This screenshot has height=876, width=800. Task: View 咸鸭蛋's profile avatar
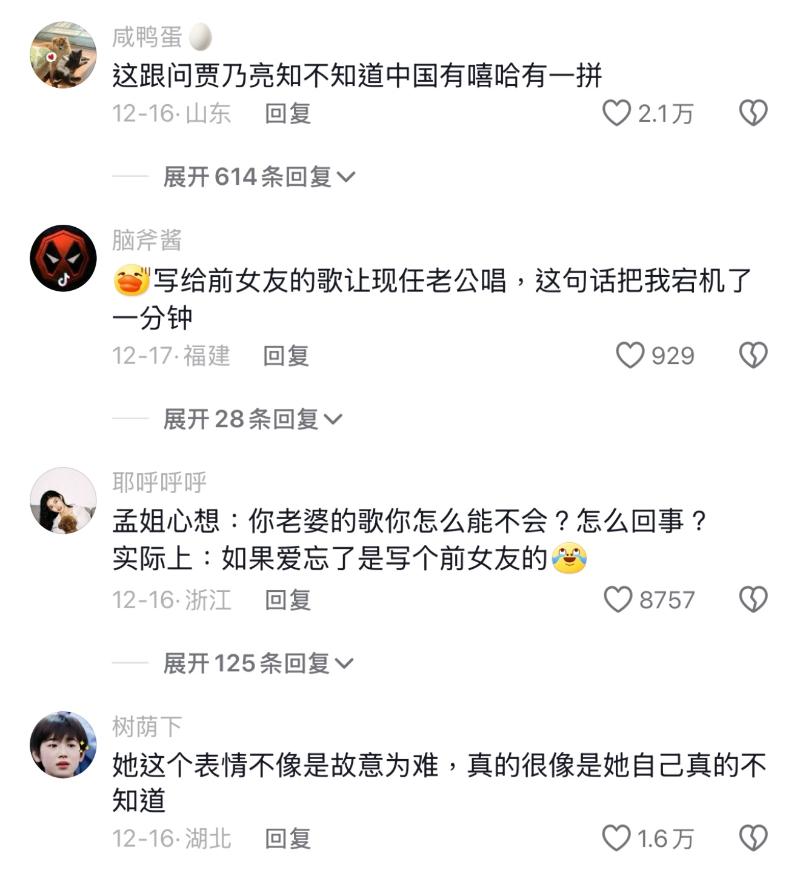64,55
